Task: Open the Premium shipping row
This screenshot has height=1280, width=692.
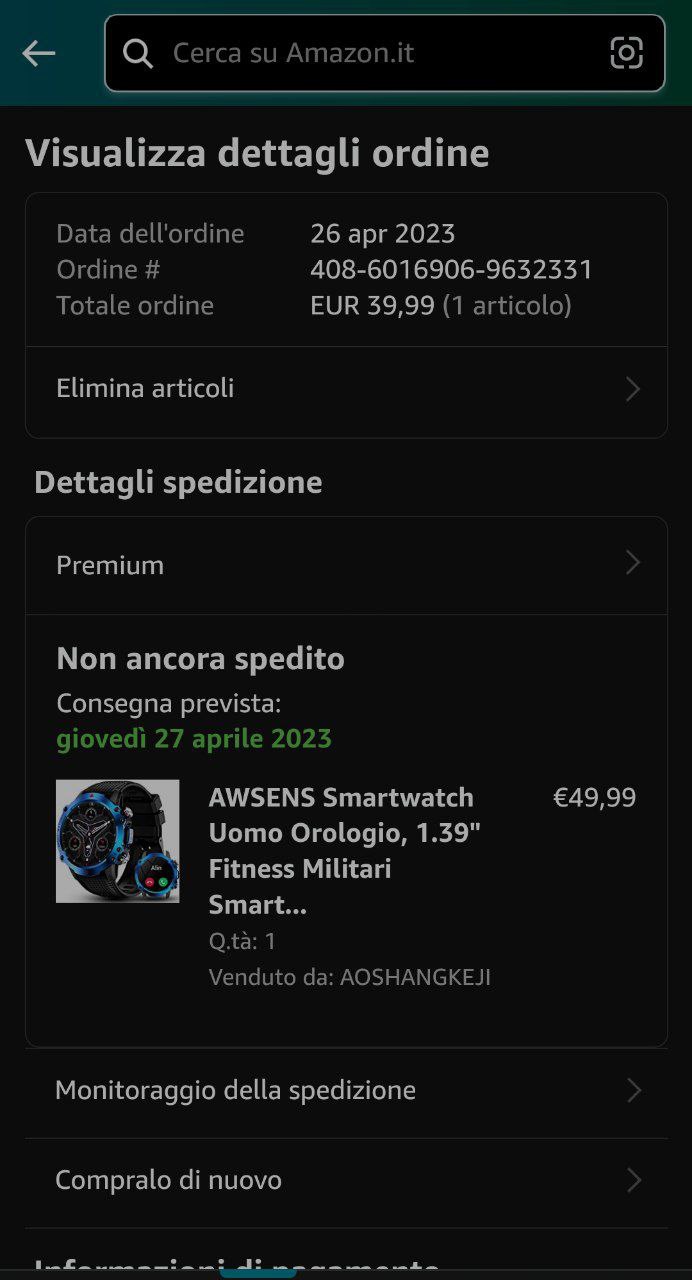Action: [346, 565]
